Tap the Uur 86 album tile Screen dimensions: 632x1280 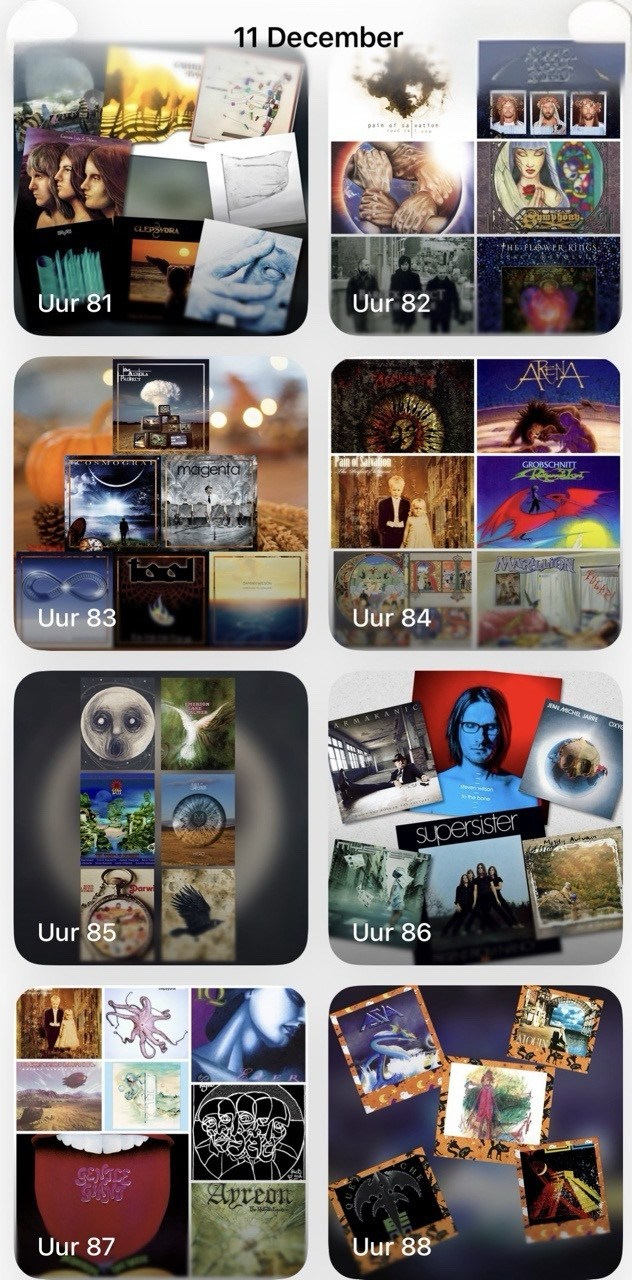click(x=475, y=817)
